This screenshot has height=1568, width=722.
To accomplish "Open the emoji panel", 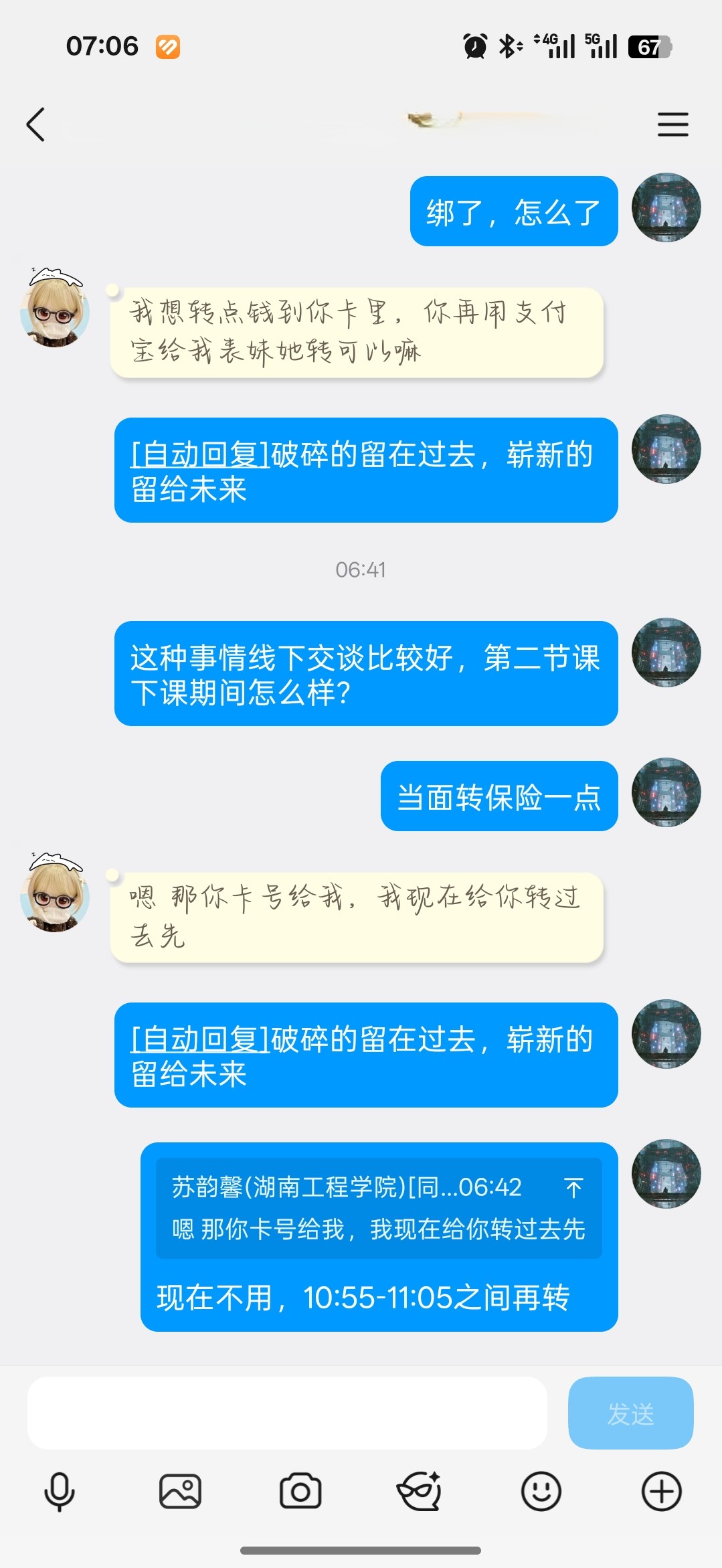I will pos(541,1492).
